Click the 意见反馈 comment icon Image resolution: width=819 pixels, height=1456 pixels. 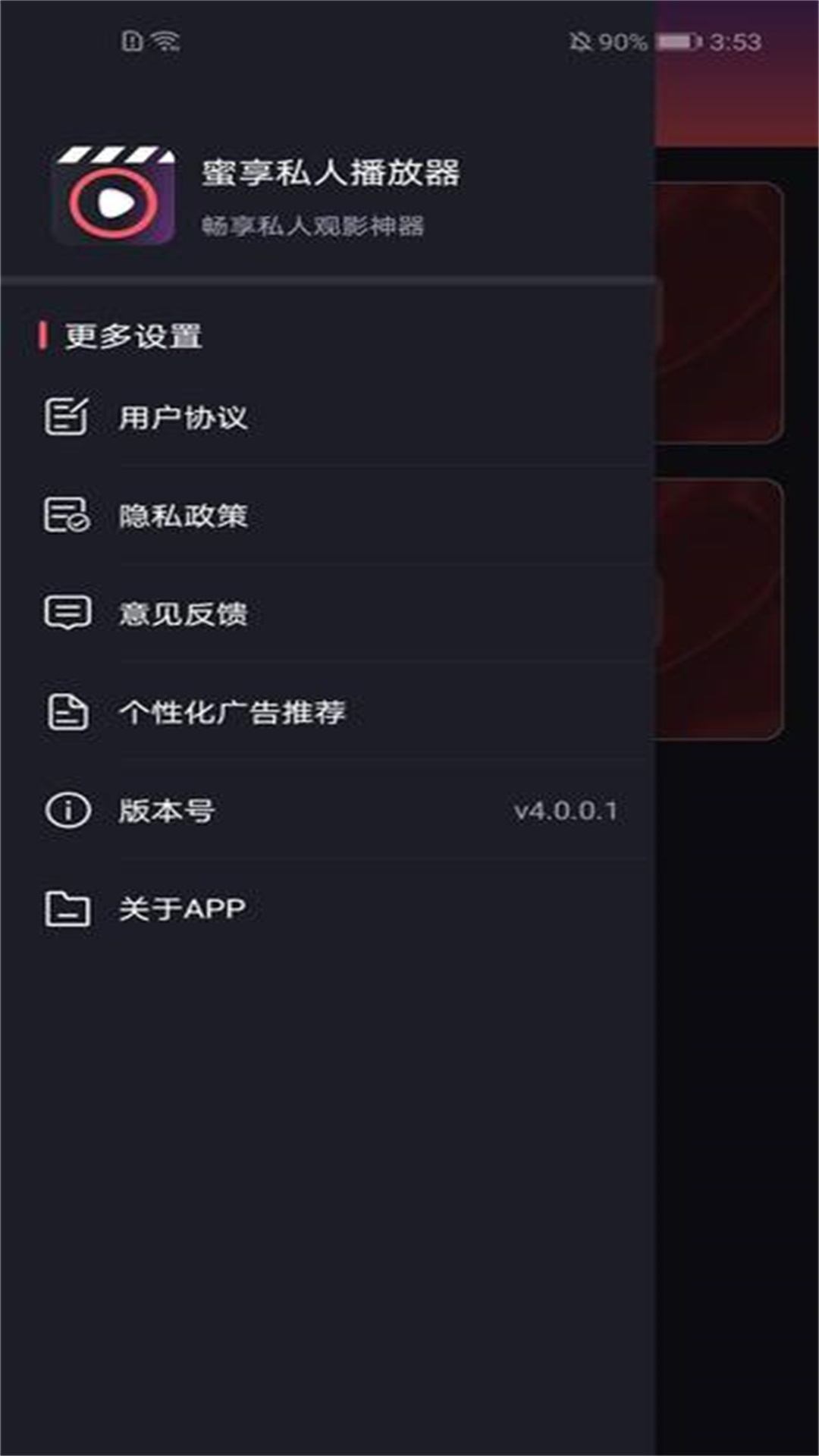point(67,613)
